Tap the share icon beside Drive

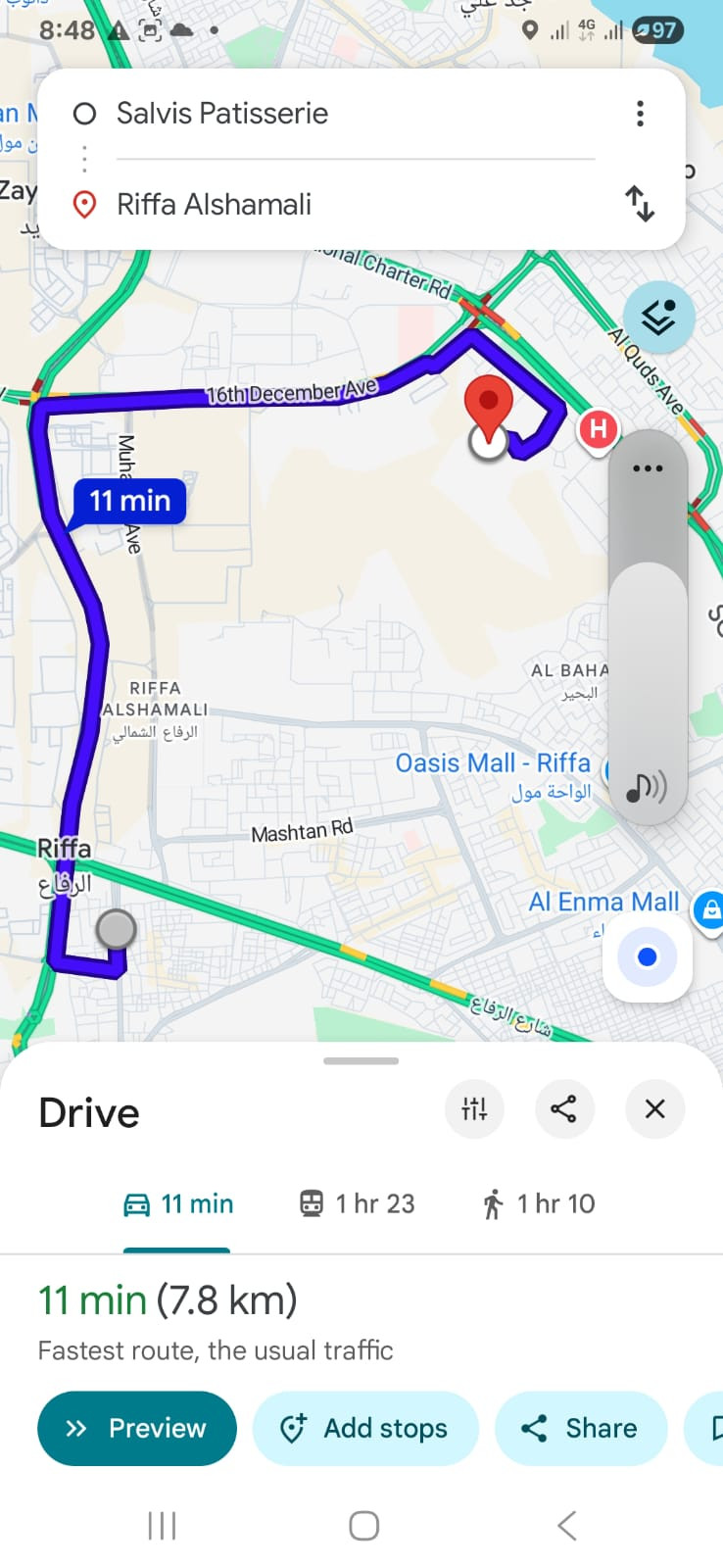[563, 1108]
